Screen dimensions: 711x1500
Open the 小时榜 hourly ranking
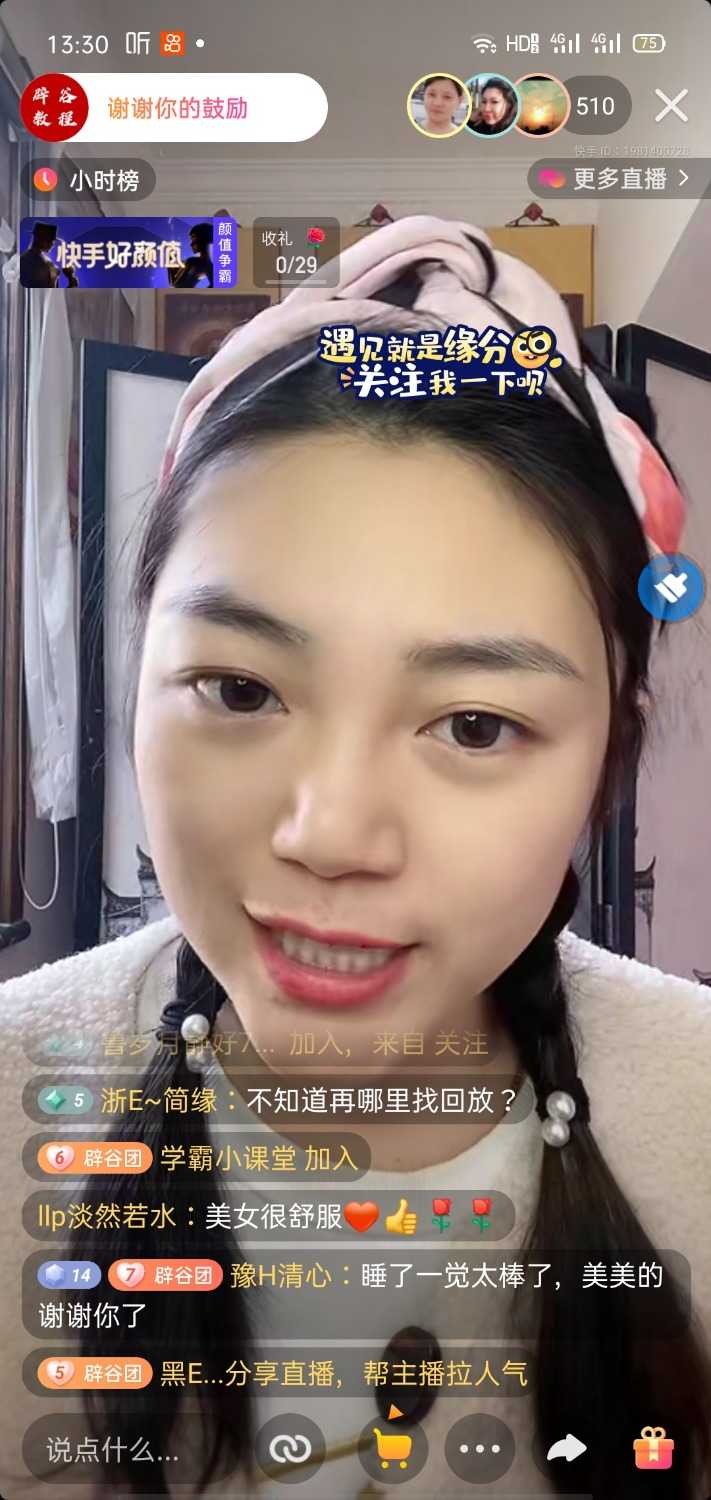[x=88, y=180]
